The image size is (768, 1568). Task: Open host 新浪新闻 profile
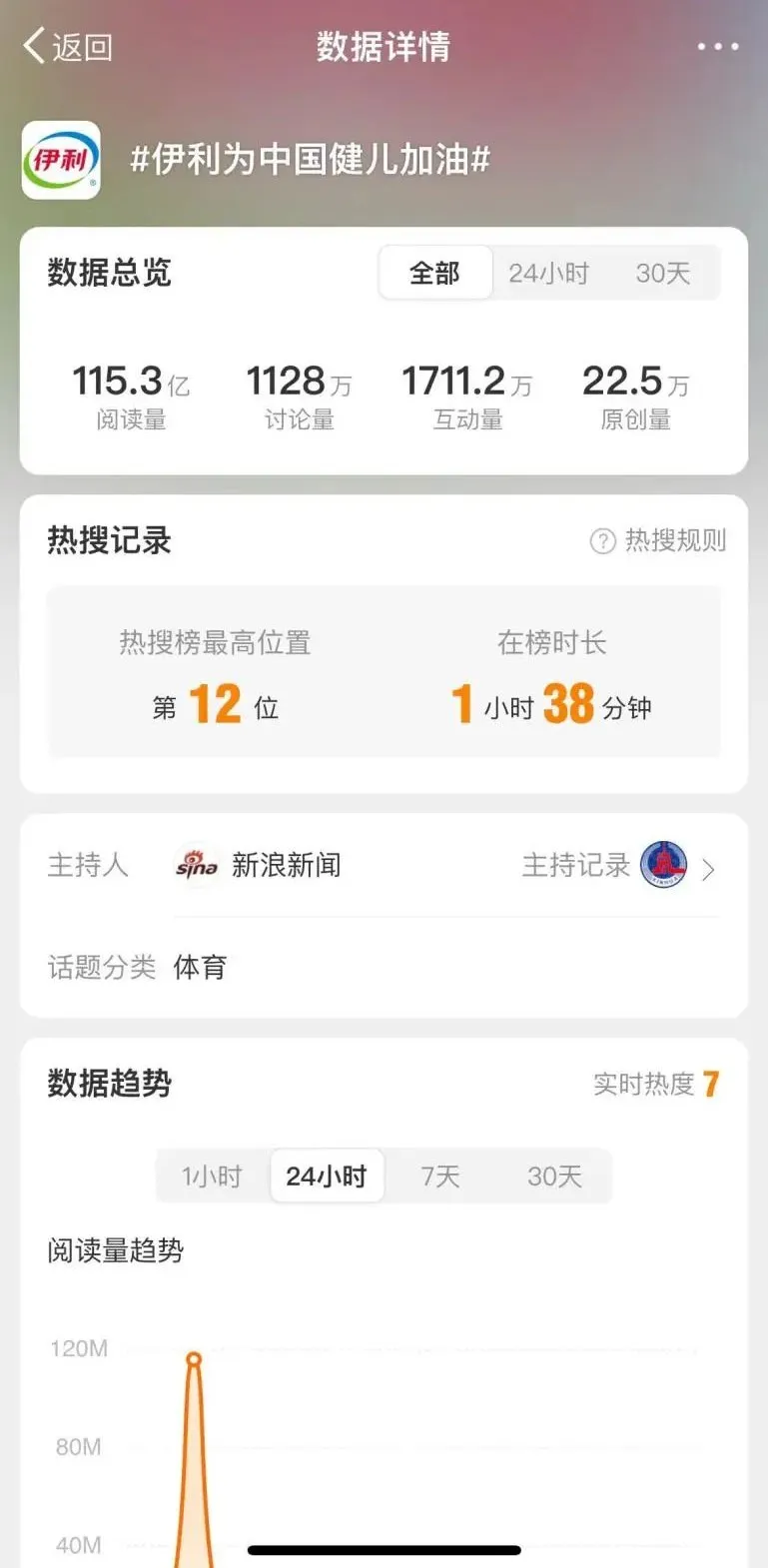260,865
